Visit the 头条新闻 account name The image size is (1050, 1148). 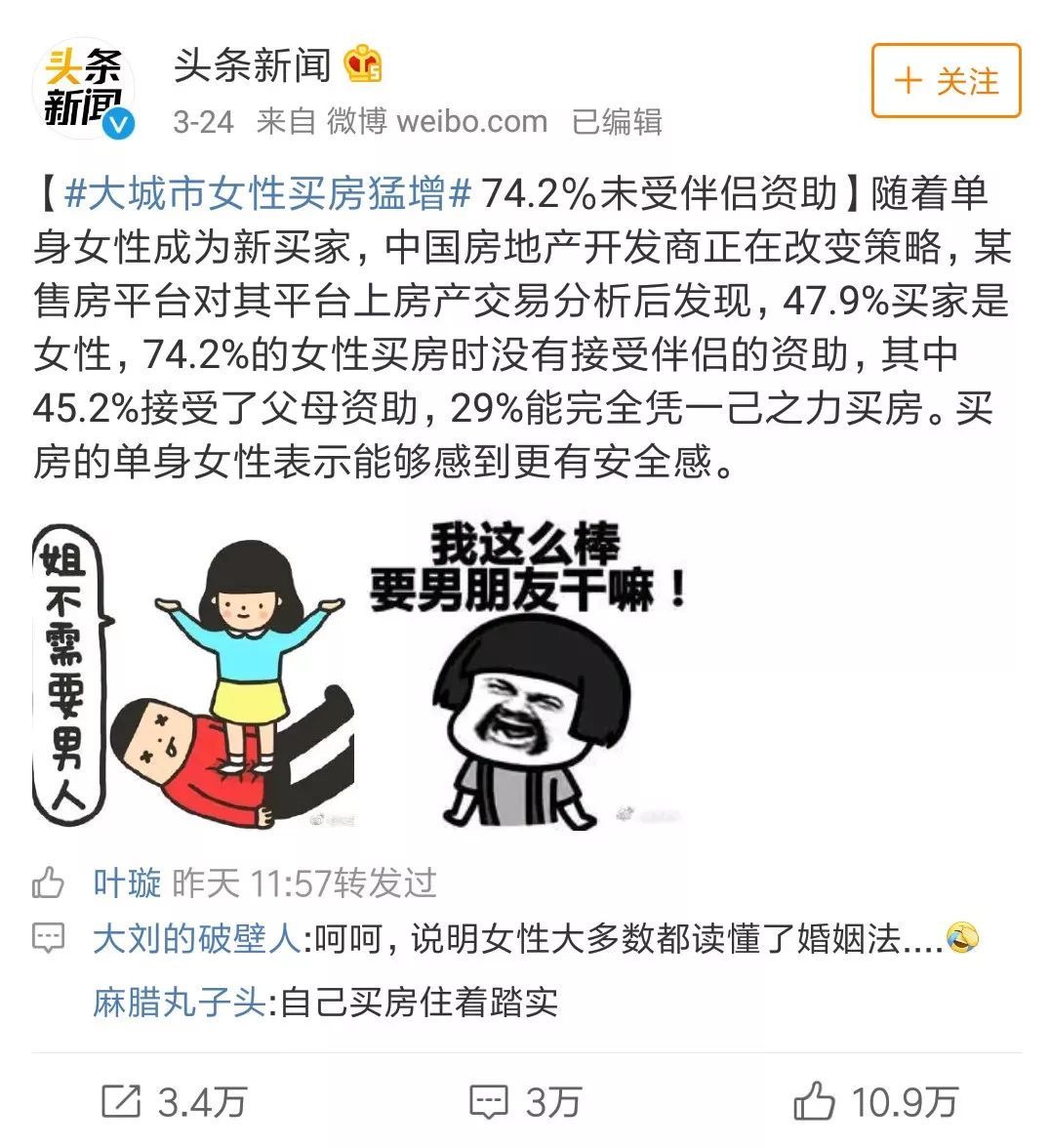pyautogui.click(x=253, y=66)
